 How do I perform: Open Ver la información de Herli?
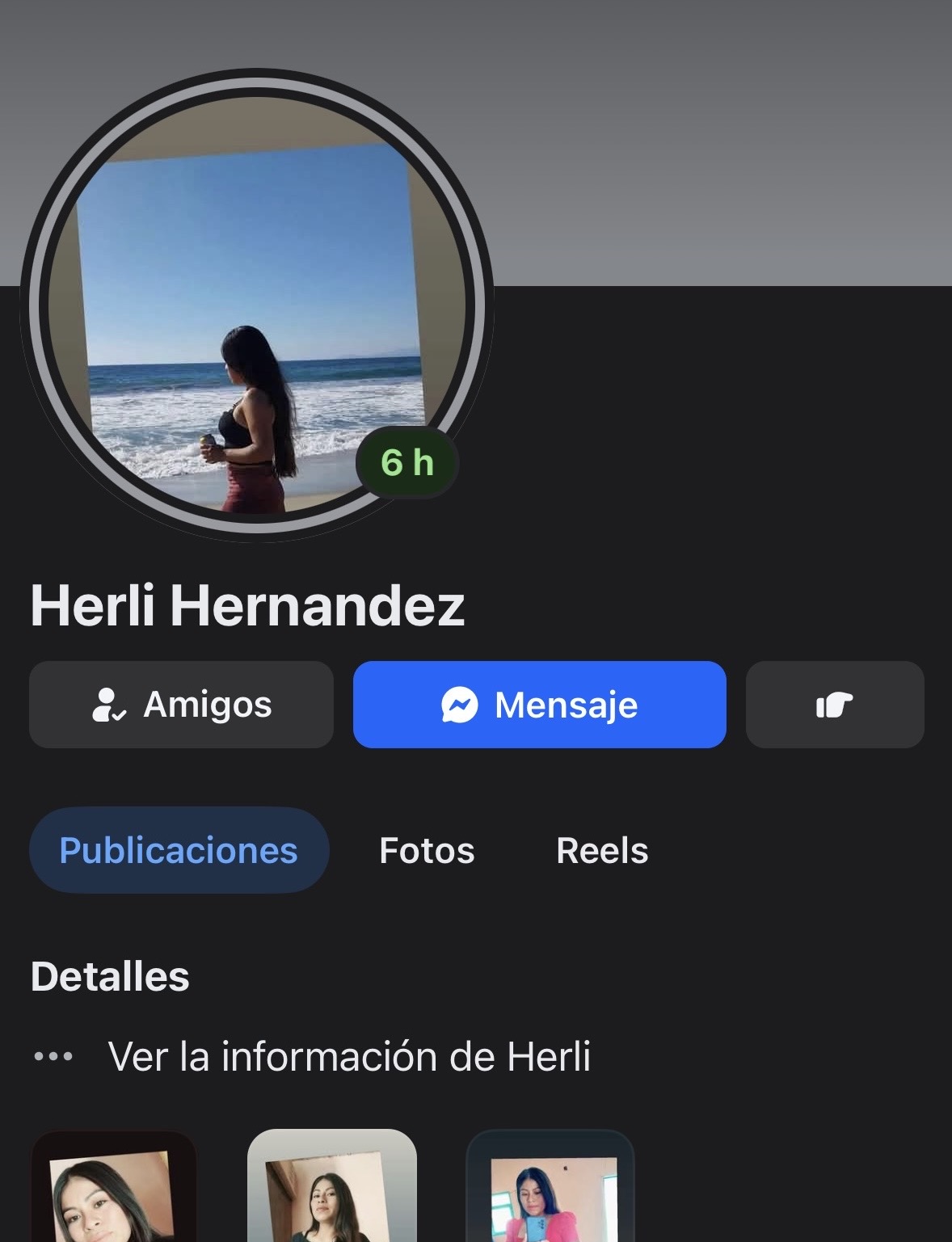349,1056
